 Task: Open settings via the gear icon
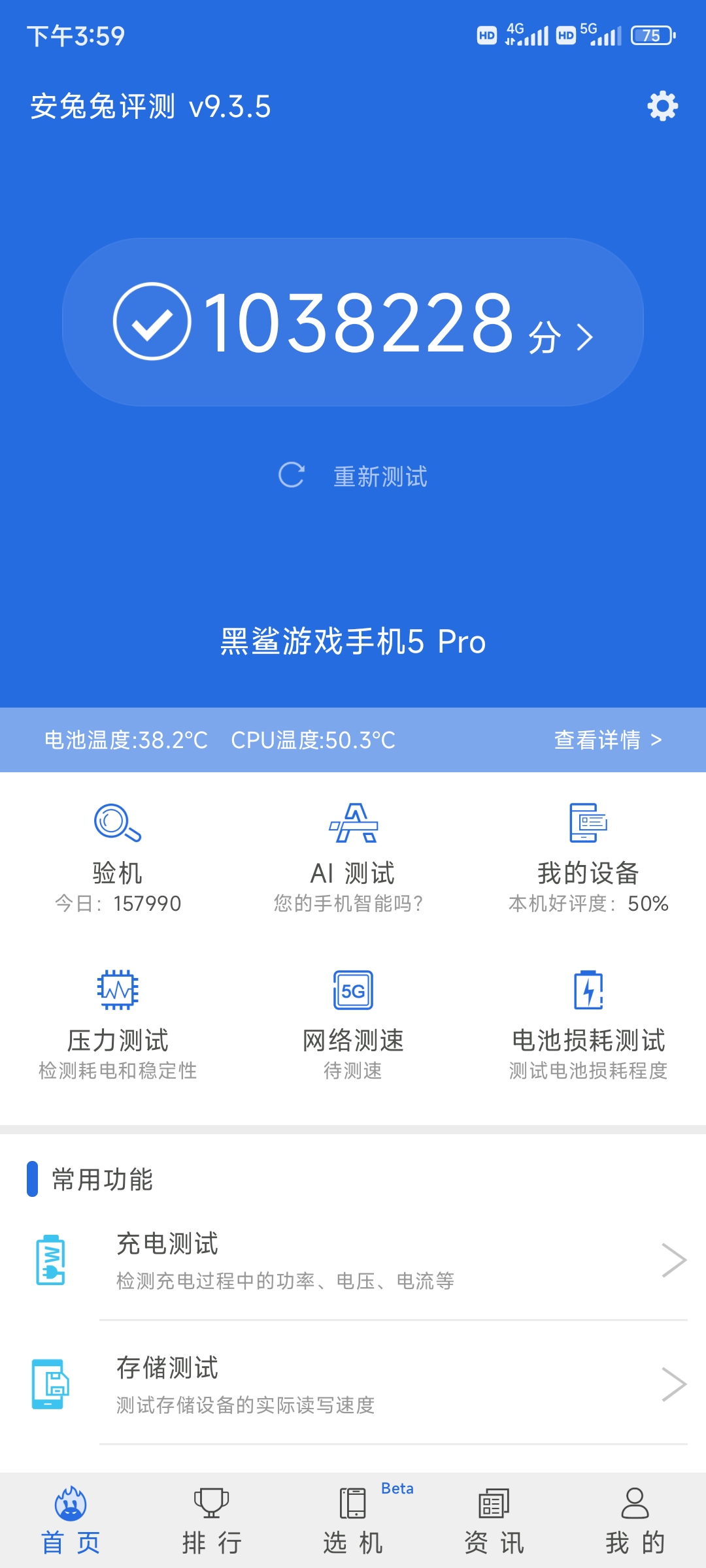662,106
